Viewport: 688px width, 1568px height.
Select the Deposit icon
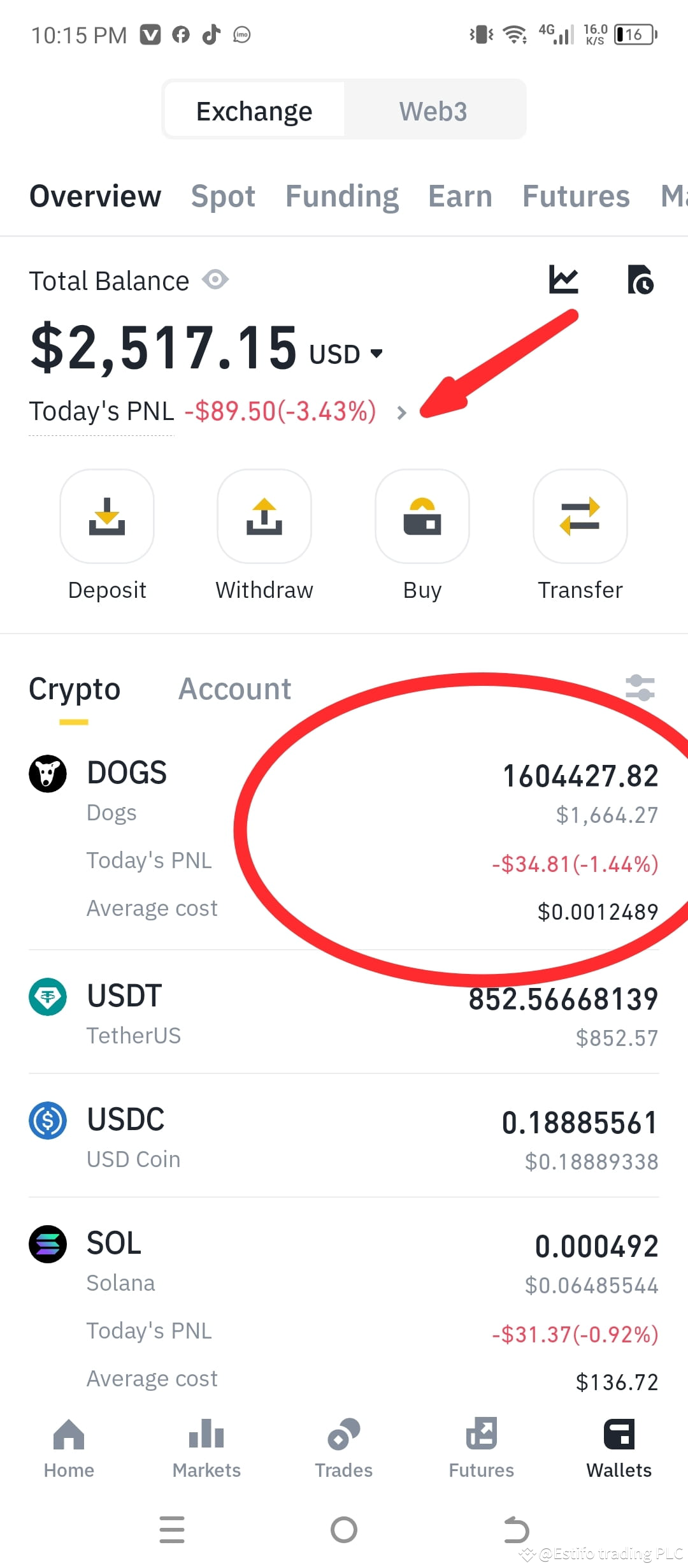point(107,516)
